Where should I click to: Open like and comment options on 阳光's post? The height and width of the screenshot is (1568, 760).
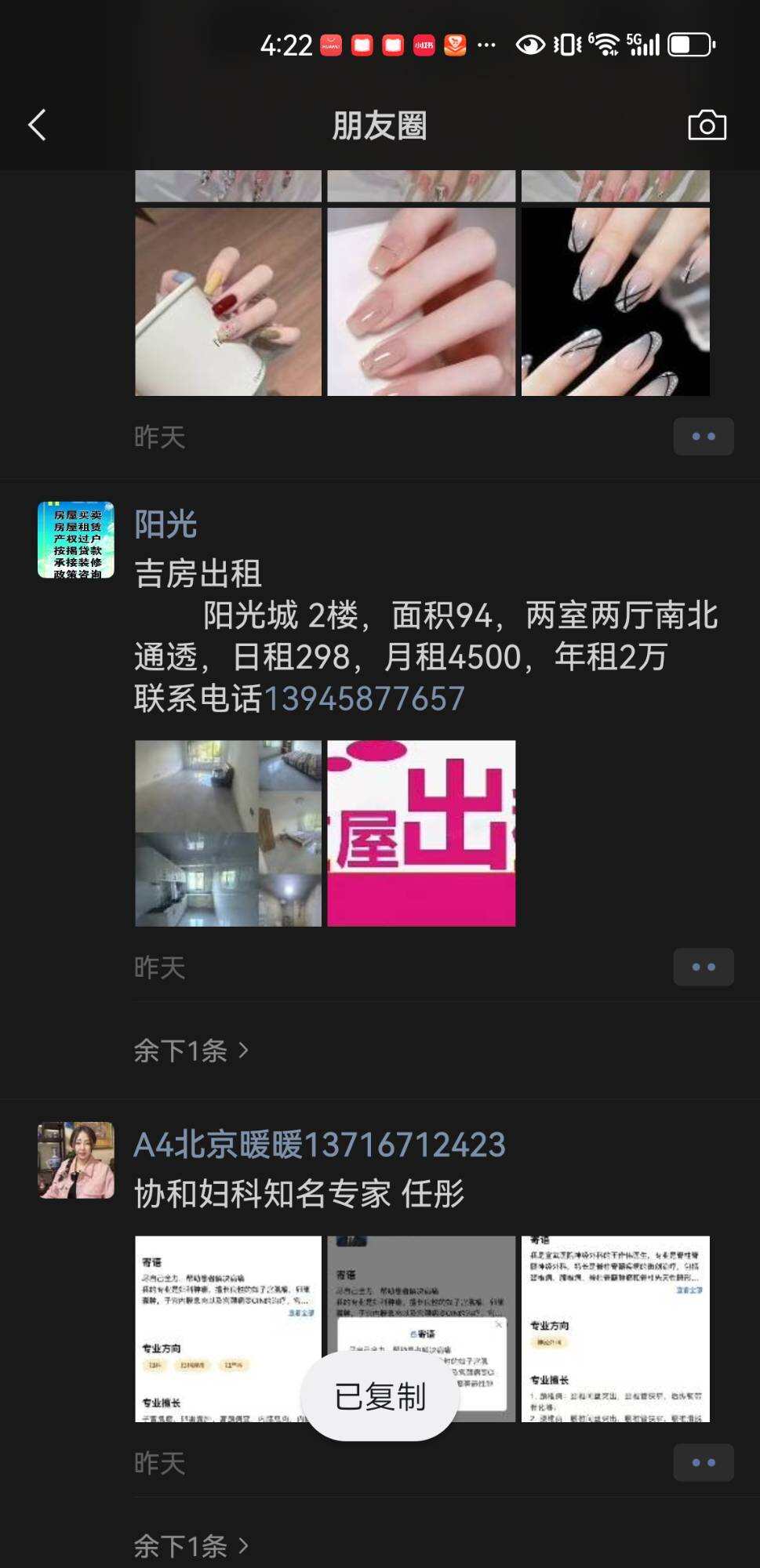(x=703, y=967)
